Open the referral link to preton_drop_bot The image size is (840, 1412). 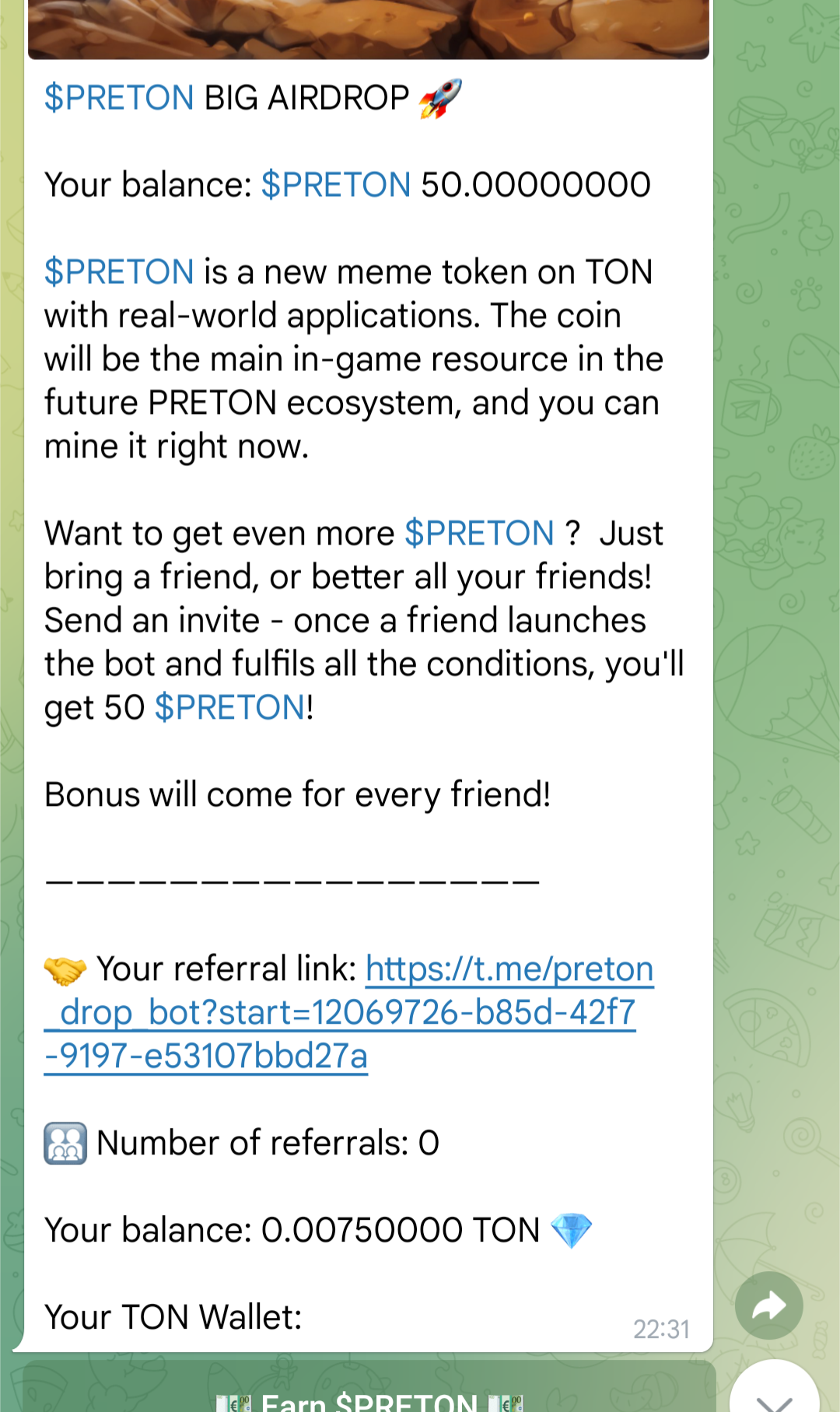(348, 1013)
